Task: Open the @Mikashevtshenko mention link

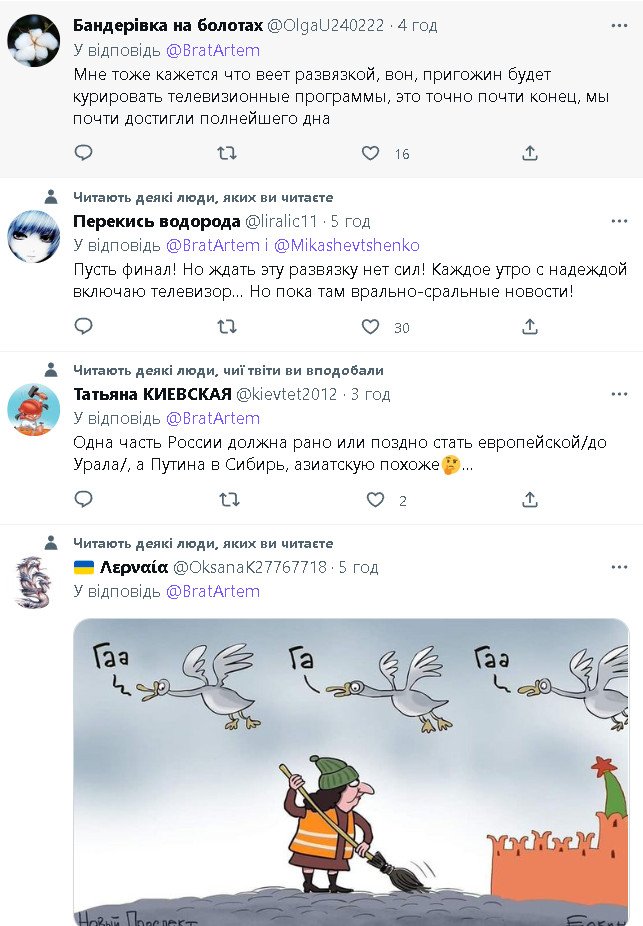Action: [346, 245]
